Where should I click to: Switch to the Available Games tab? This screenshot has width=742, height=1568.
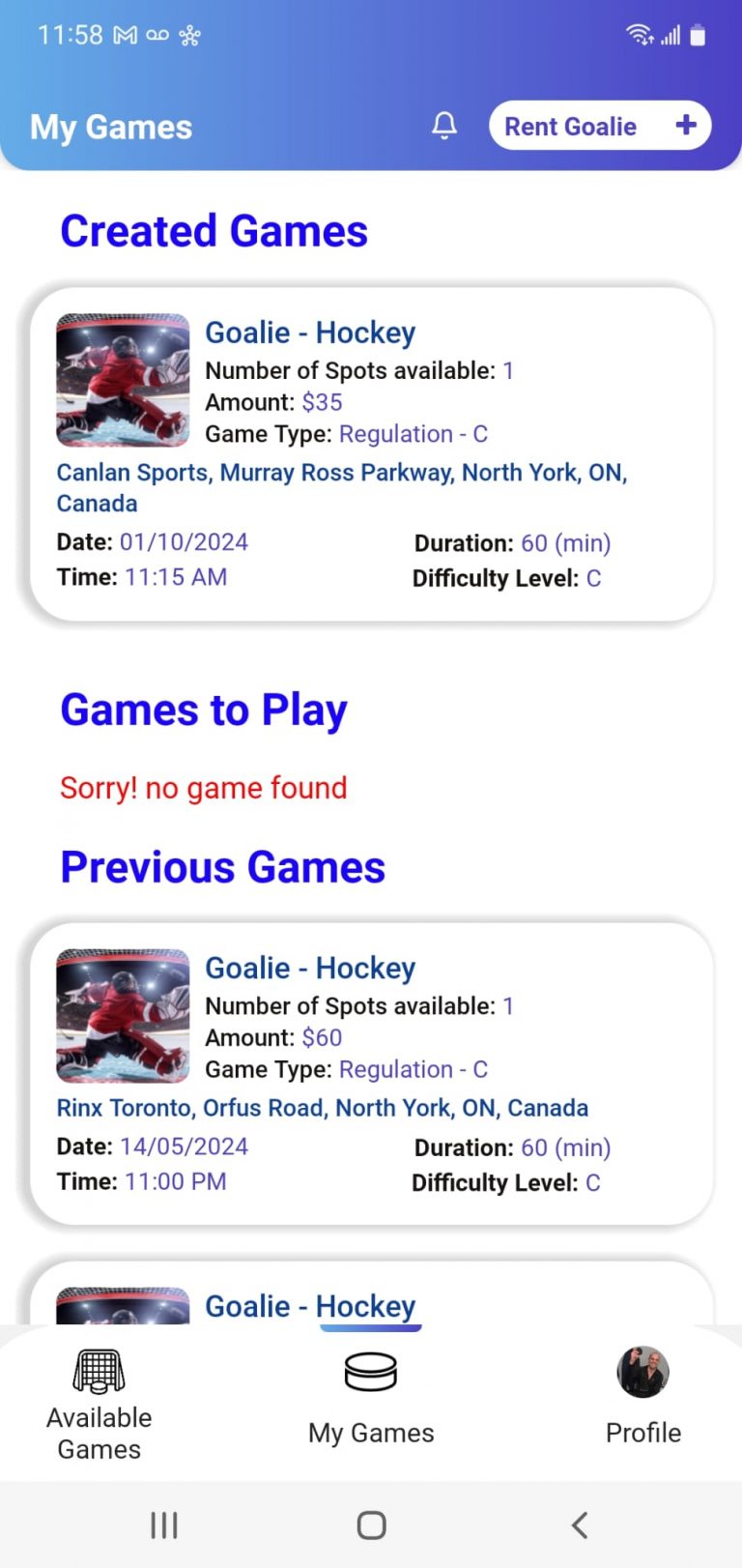[x=99, y=1404]
